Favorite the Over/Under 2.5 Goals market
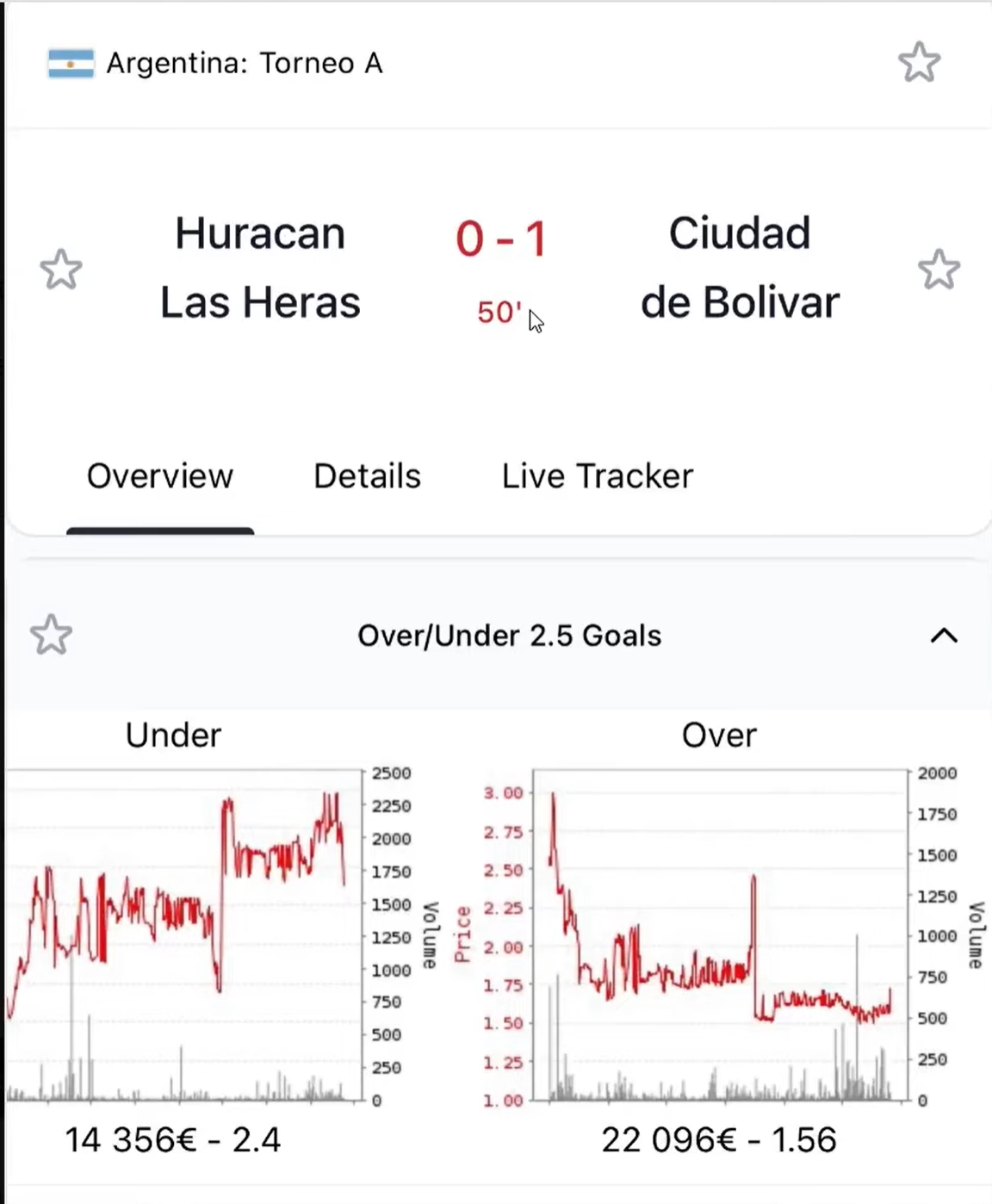Image resolution: width=992 pixels, height=1204 pixels. (x=52, y=635)
